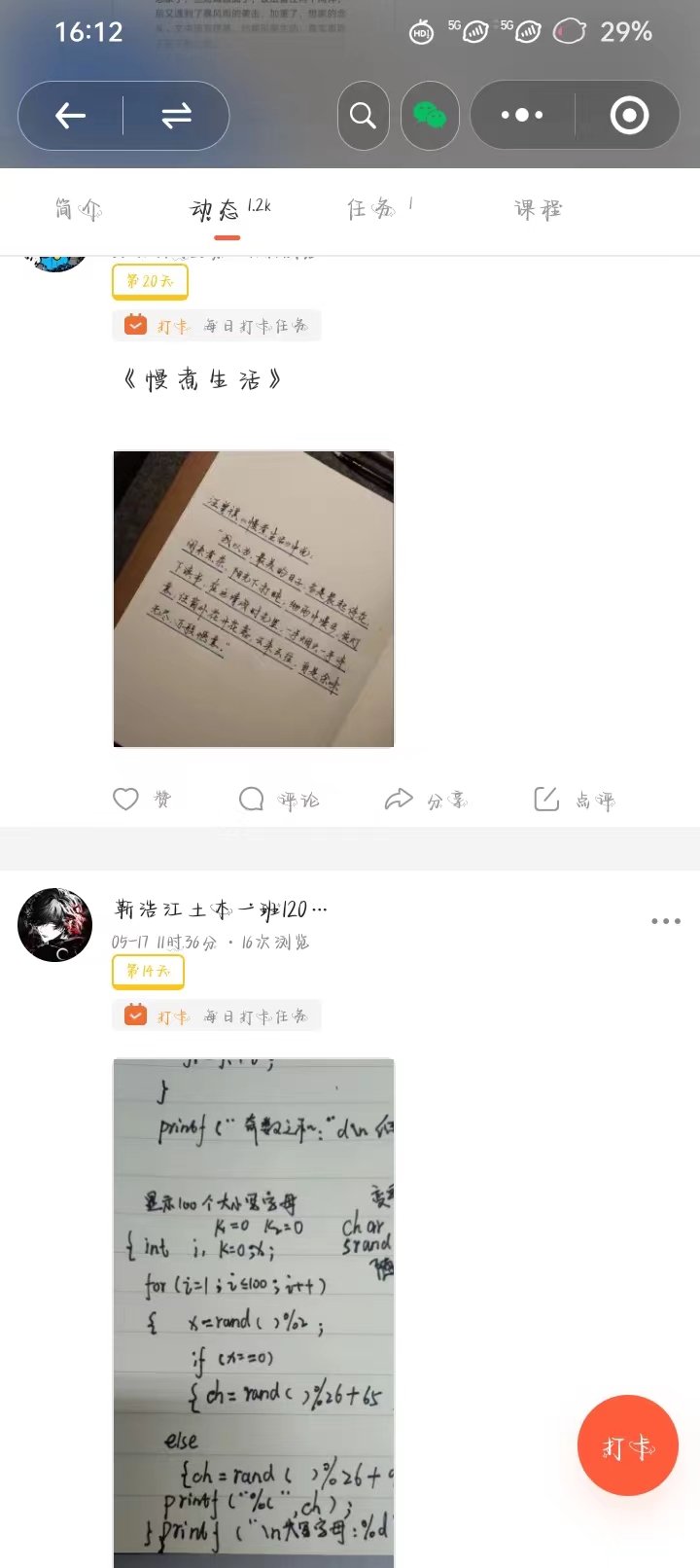The image size is (700, 1568).
Task: Open more options on 靳浩江's post
Action: coord(666,920)
